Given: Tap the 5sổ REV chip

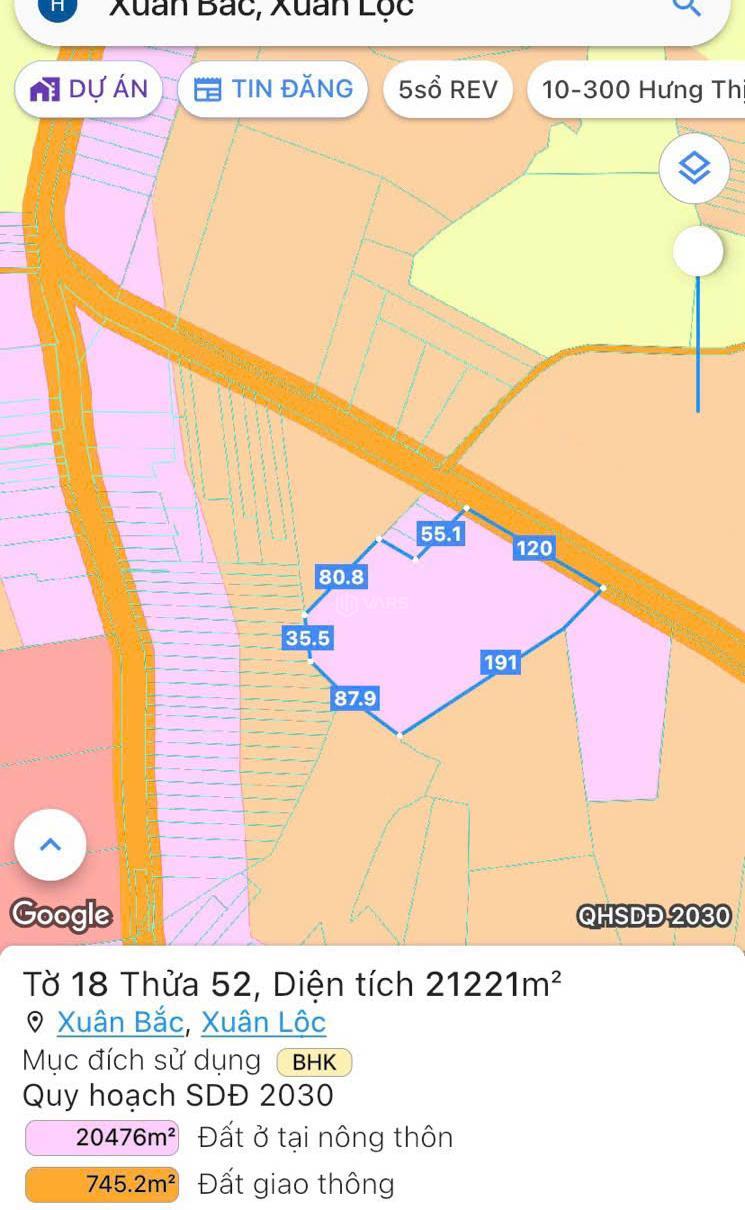Looking at the screenshot, I should click(447, 90).
